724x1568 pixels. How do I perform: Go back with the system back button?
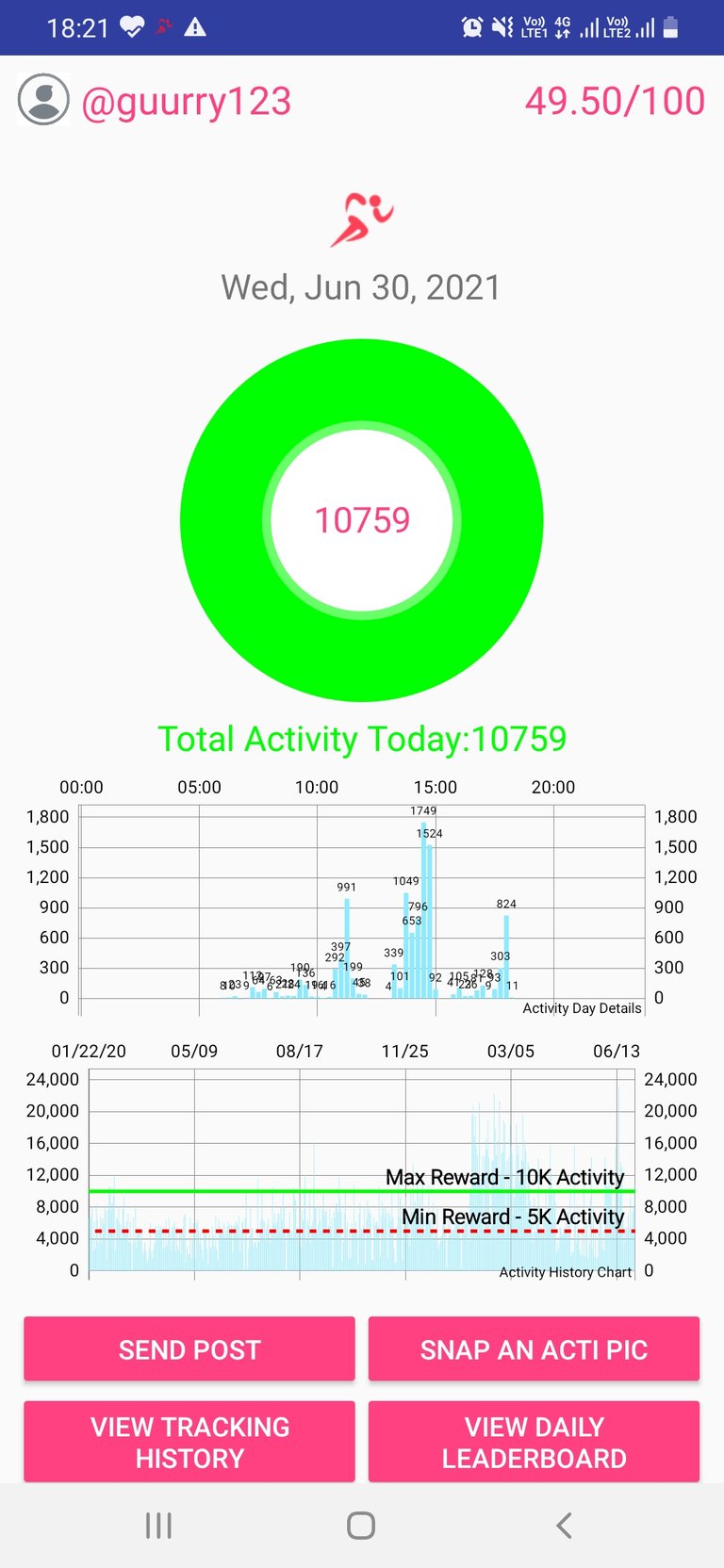point(564,1526)
